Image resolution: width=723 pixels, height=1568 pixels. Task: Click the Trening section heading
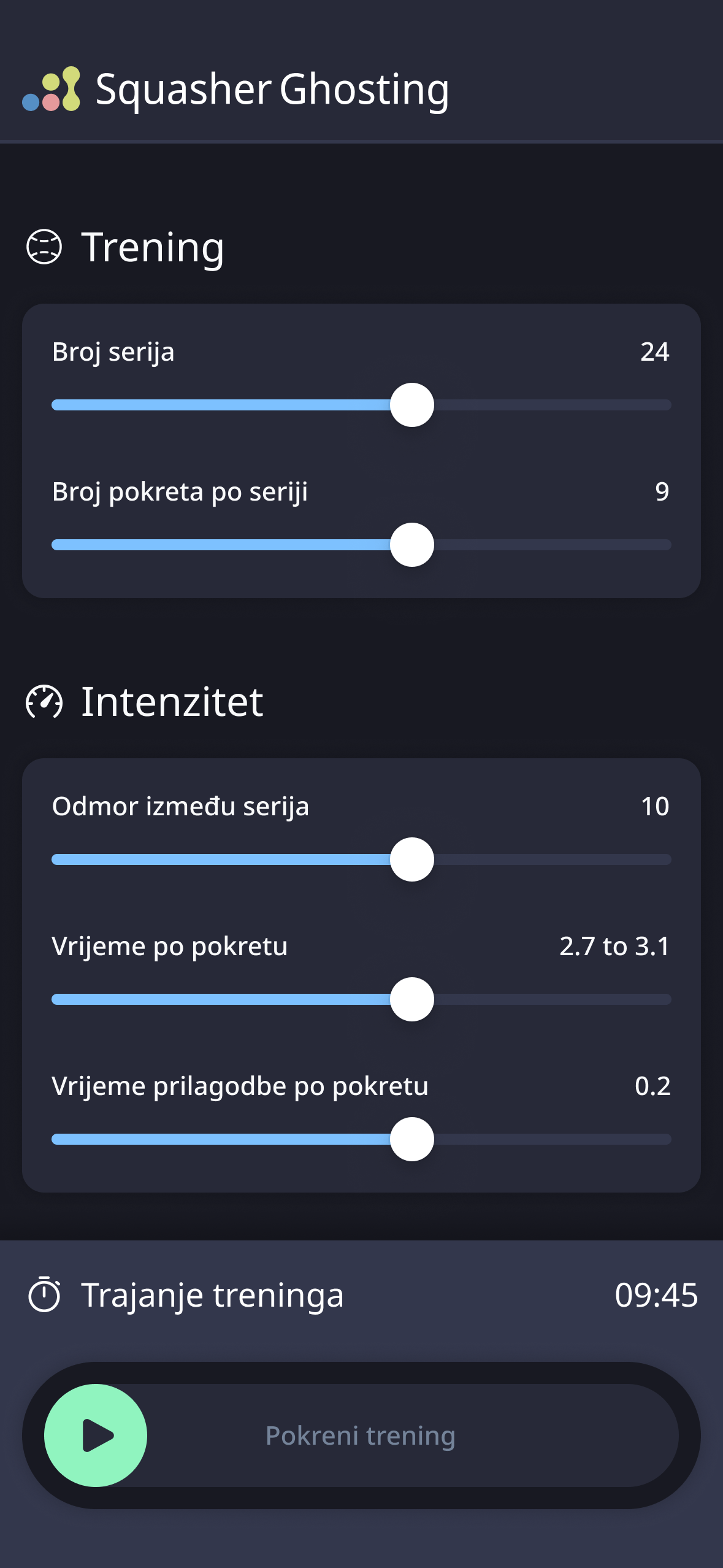(153, 247)
